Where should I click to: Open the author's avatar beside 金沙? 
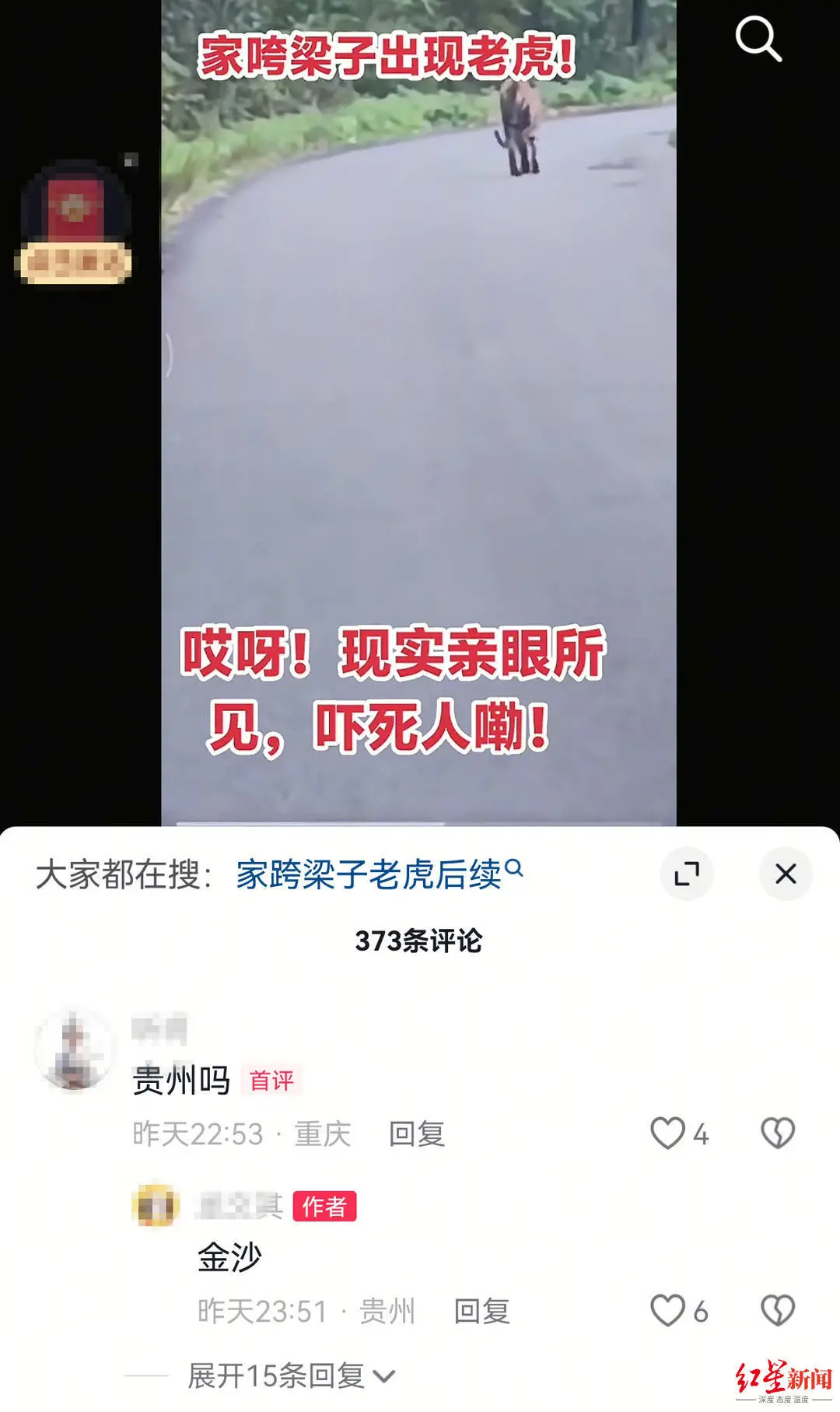(x=156, y=1205)
